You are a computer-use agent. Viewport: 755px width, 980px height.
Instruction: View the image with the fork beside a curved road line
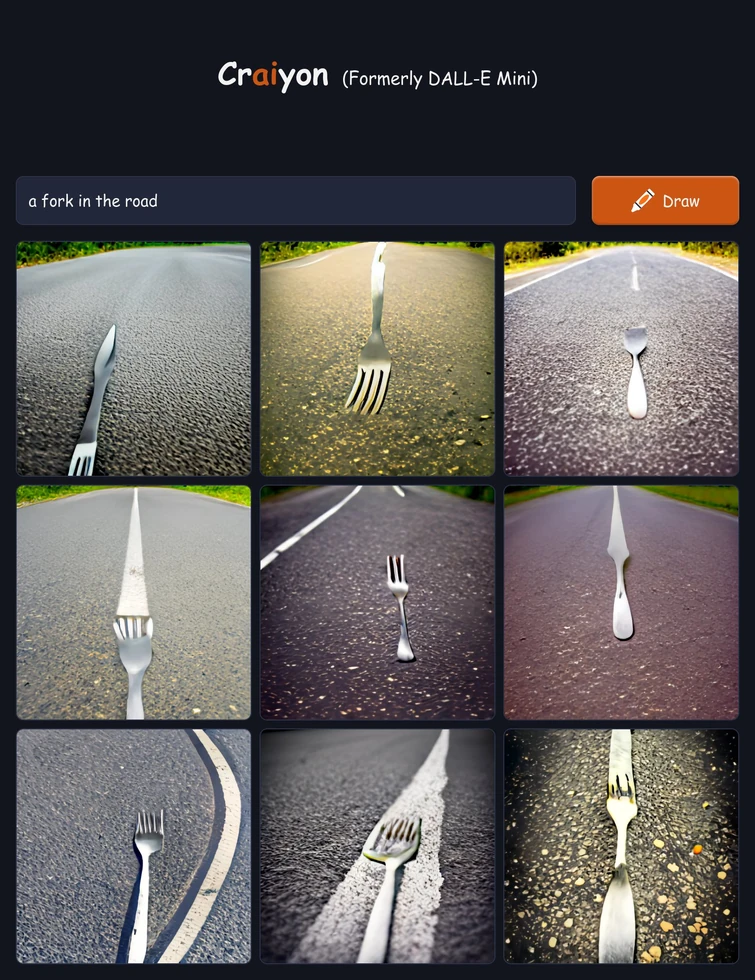click(134, 846)
